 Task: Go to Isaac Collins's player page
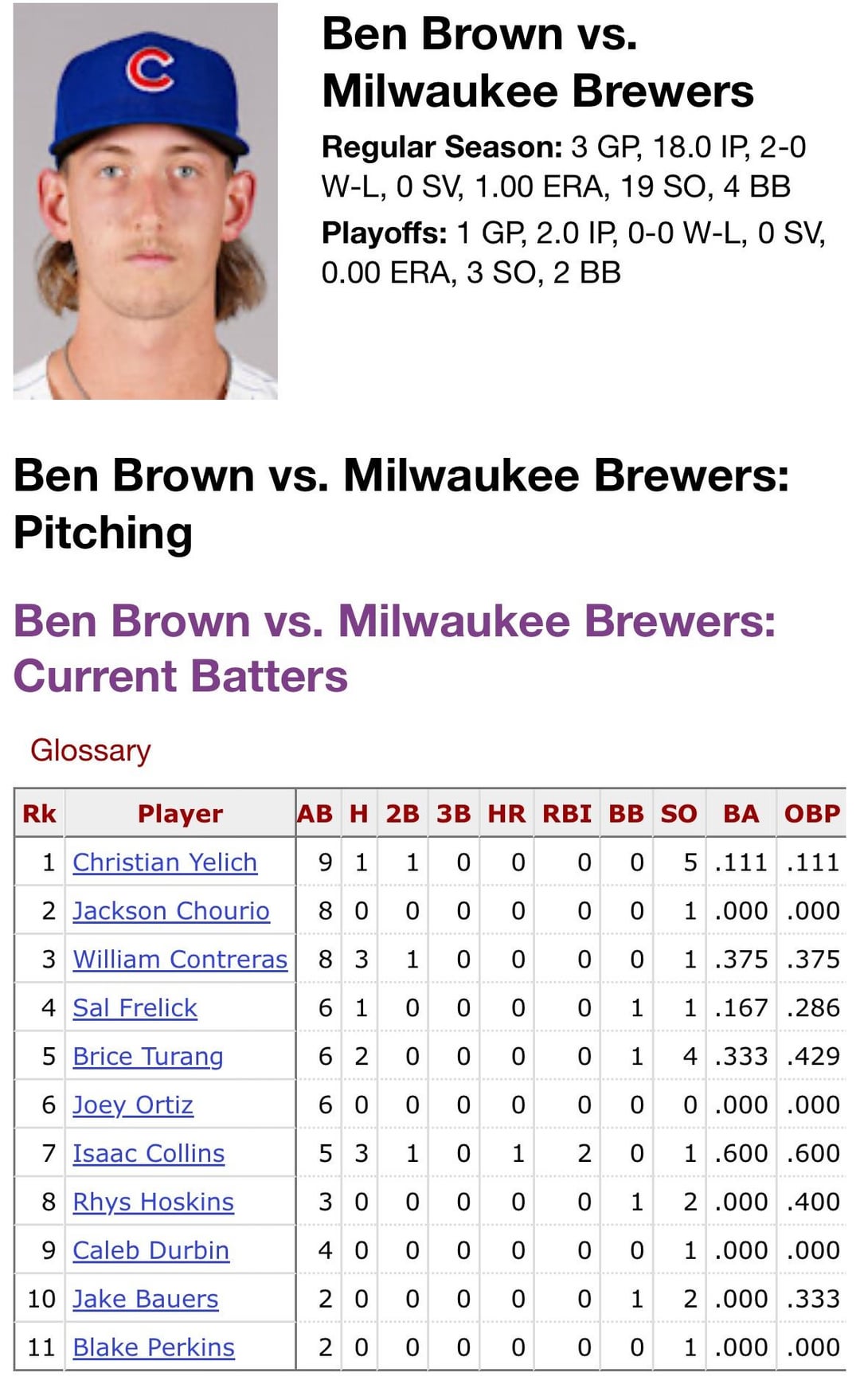pyautogui.click(x=148, y=1153)
